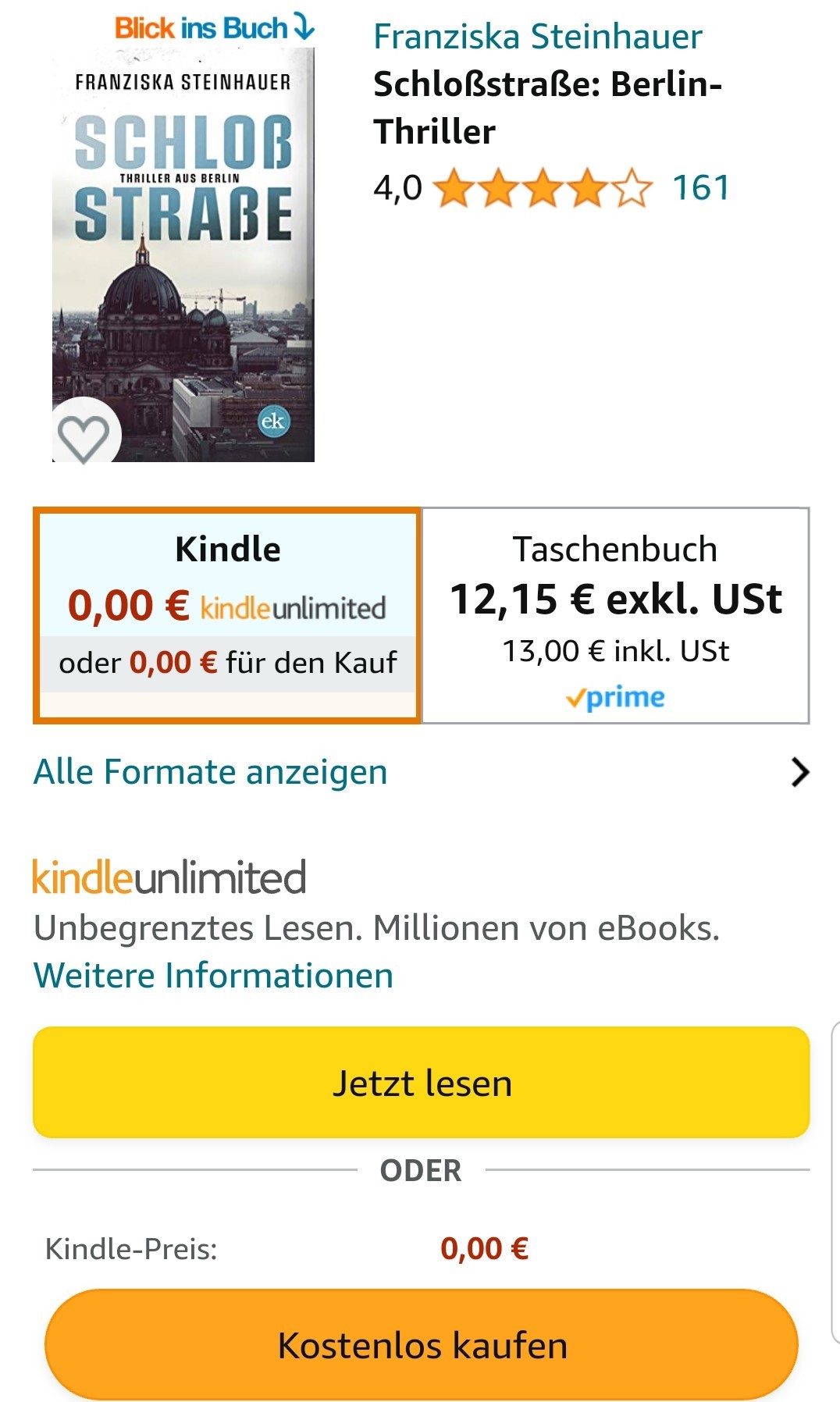View the 161 customer ratings
This screenshot has width=840, height=1402.
[700, 188]
